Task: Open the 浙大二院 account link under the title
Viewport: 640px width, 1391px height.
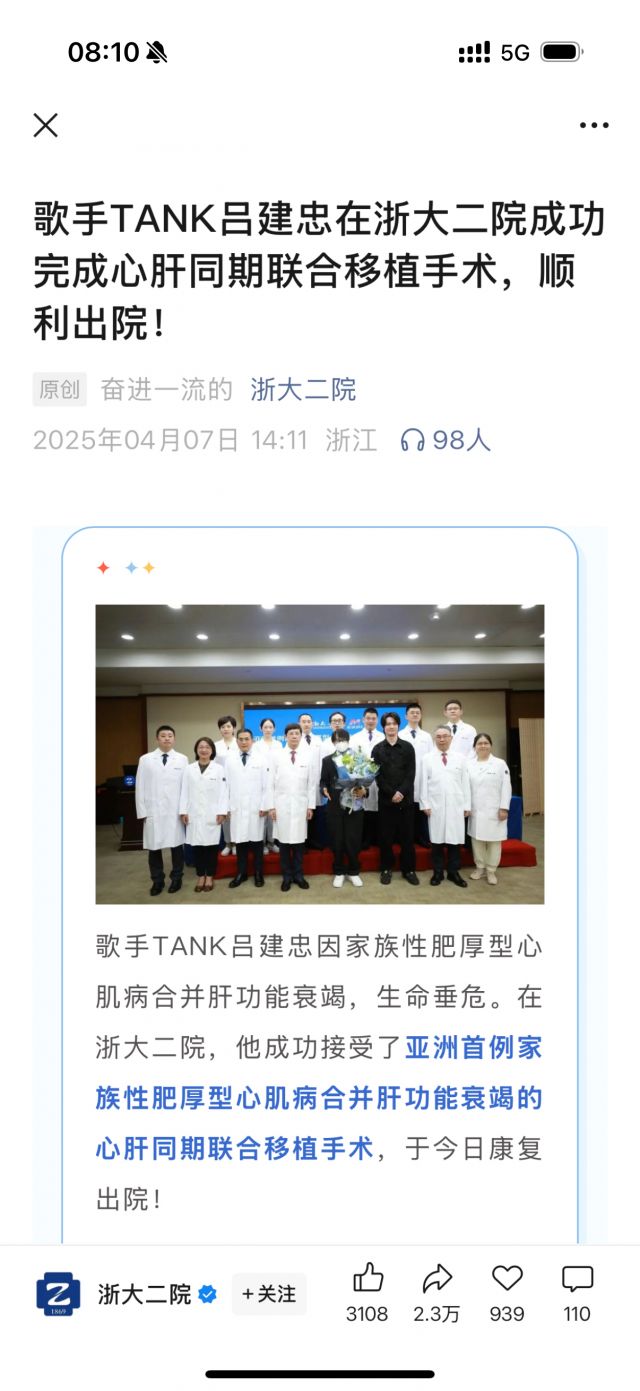Action: point(303,389)
